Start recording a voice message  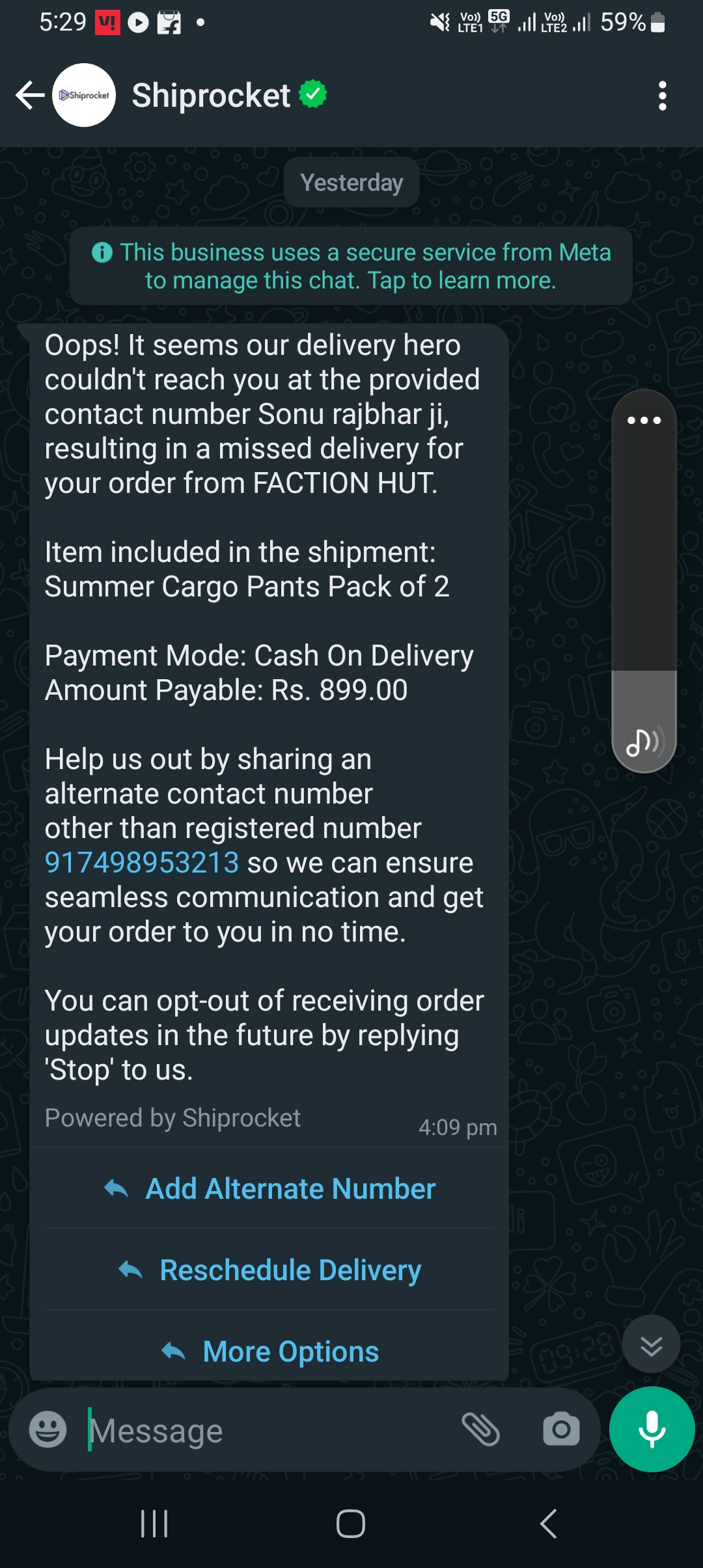(652, 1429)
